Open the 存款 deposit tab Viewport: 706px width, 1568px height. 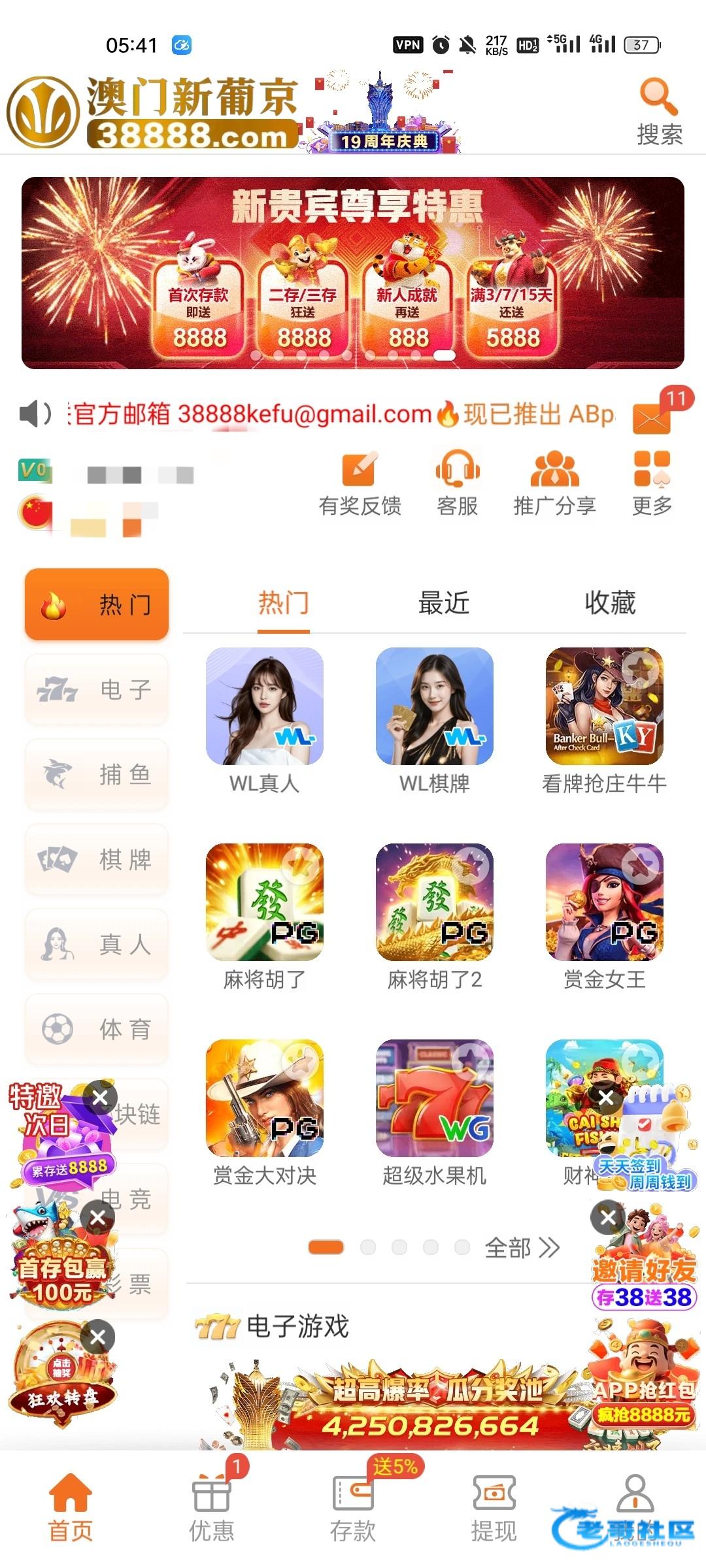(x=353, y=1503)
